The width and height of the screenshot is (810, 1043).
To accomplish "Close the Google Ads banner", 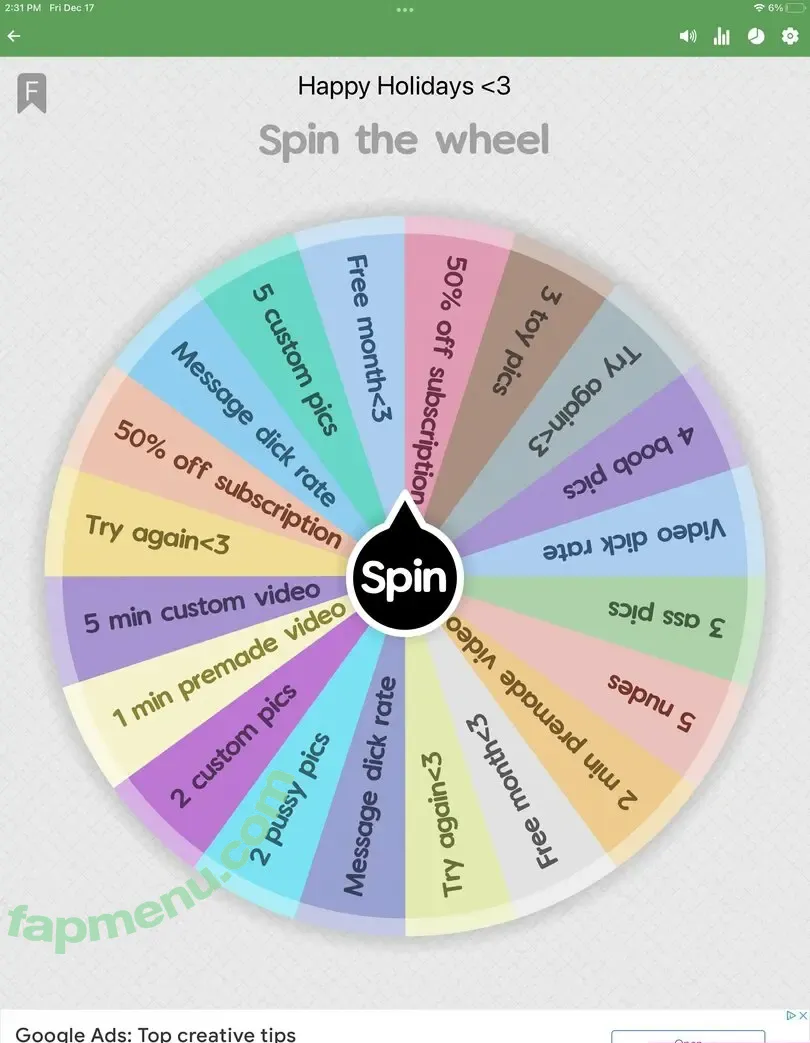I will pos(801,1016).
